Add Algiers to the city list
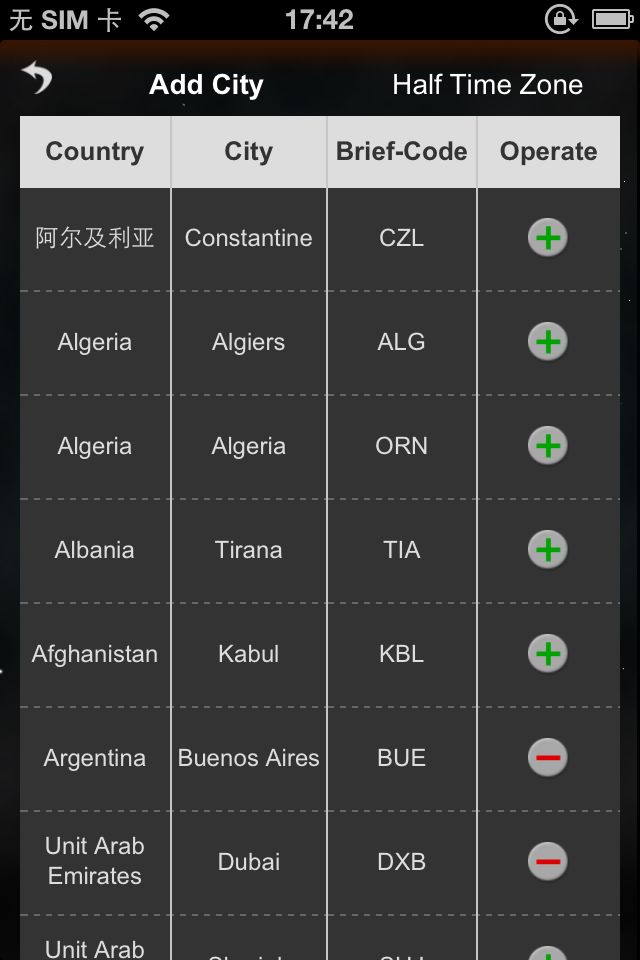Image resolution: width=640 pixels, height=960 pixels. point(548,342)
